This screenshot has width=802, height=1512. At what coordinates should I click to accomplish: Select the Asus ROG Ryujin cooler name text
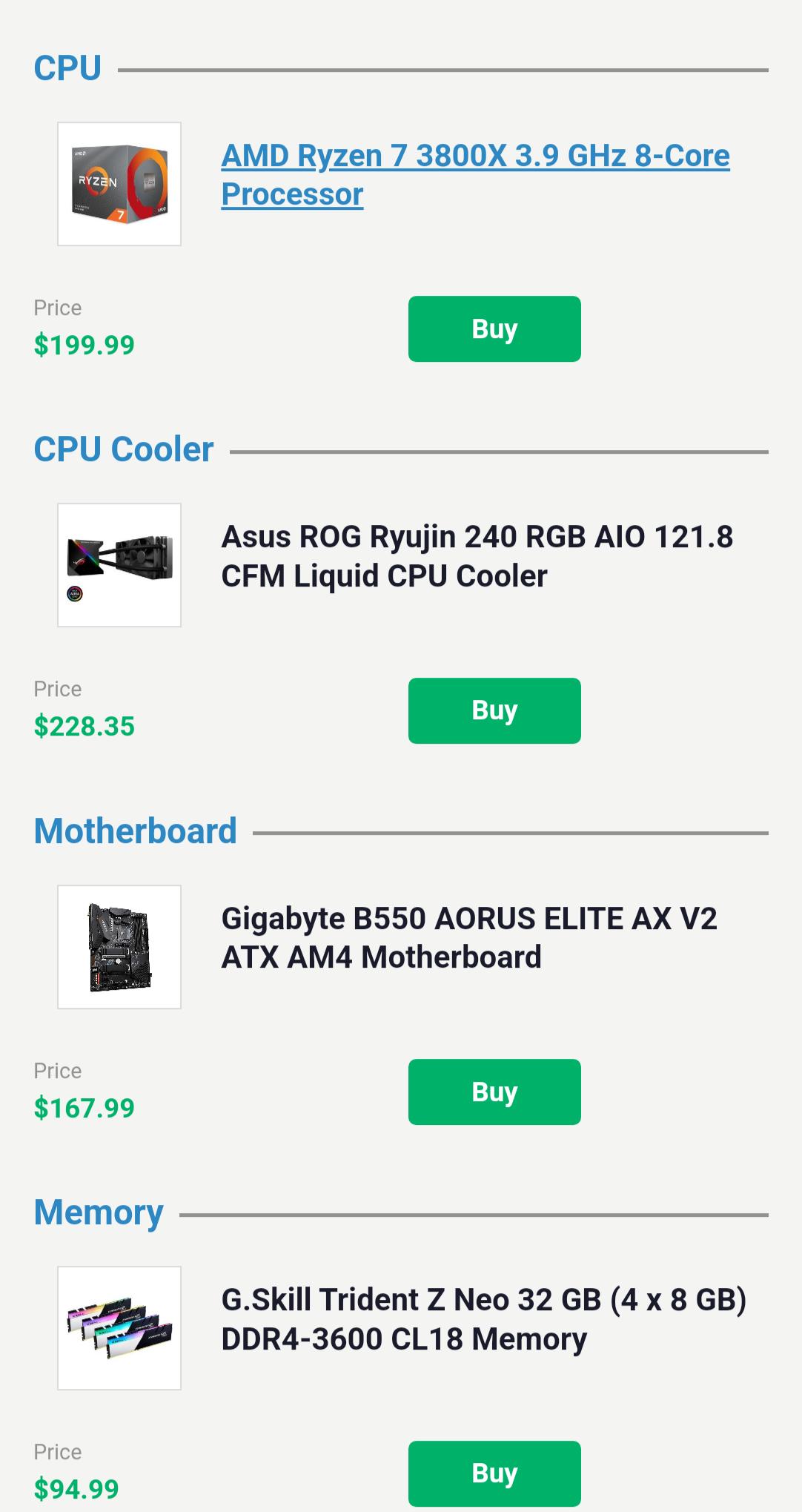pyautogui.click(x=477, y=555)
